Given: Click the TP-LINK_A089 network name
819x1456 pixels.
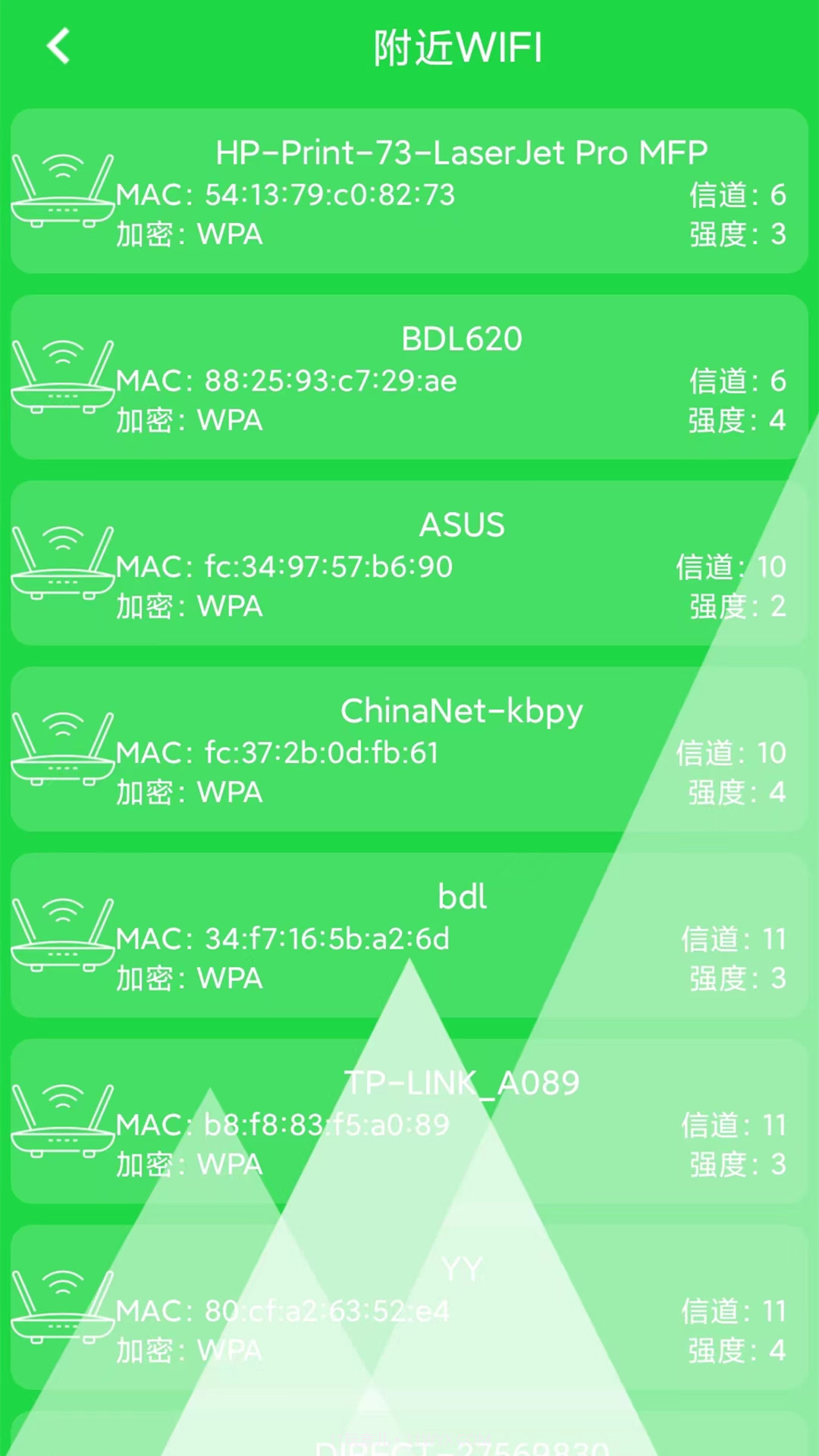Looking at the screenshot, I should [x=463, y=1083].
